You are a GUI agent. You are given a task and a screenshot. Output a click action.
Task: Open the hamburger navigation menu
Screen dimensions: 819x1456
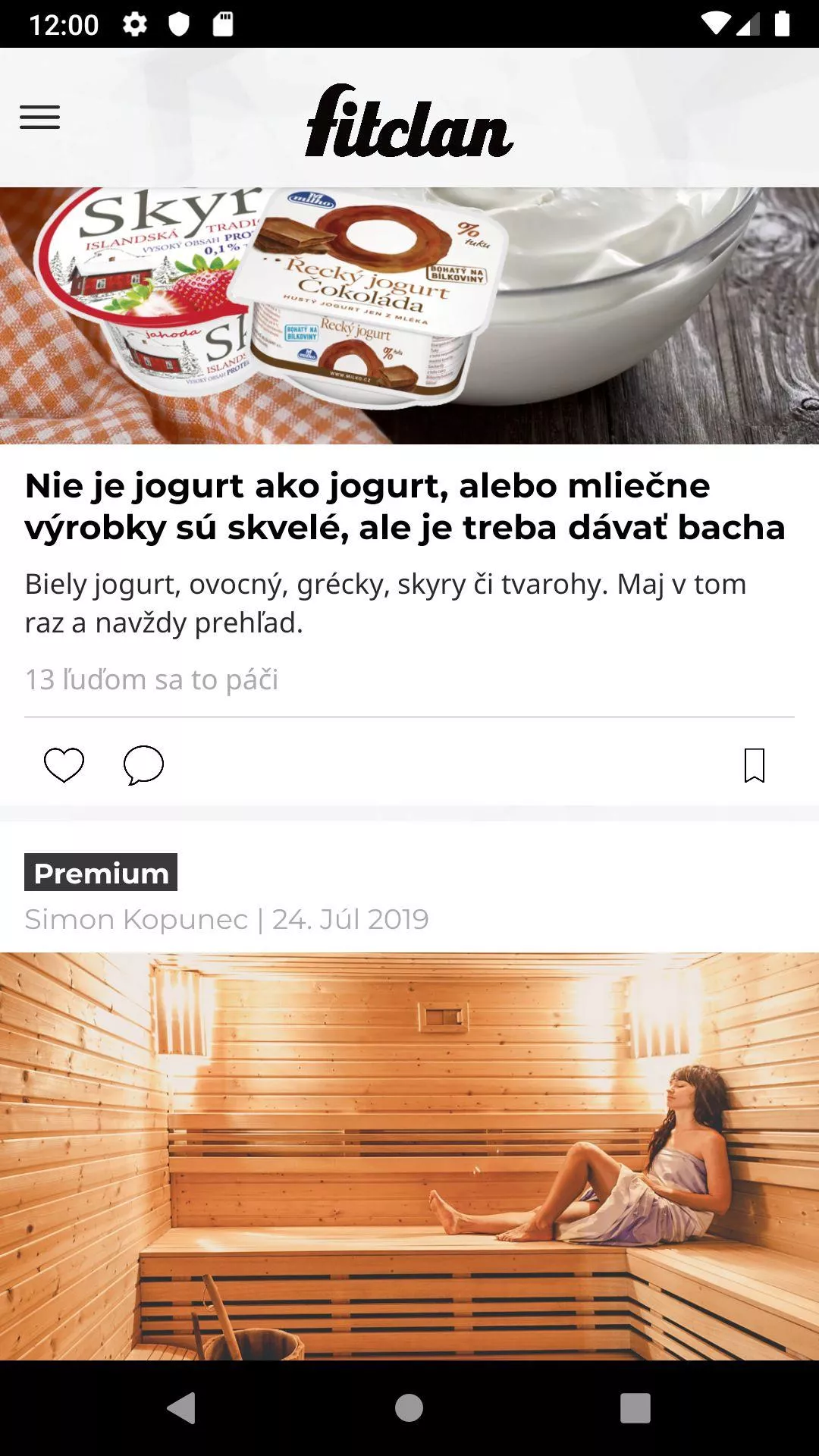(39, 118)
